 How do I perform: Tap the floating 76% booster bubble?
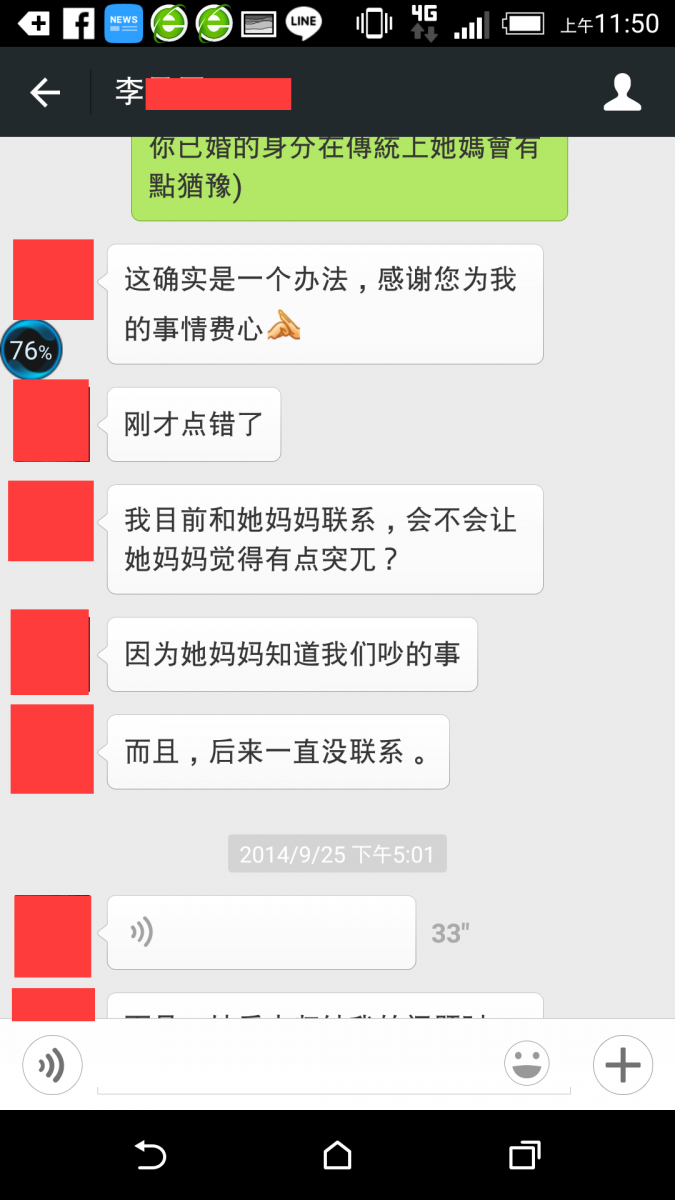coord(31,351)
